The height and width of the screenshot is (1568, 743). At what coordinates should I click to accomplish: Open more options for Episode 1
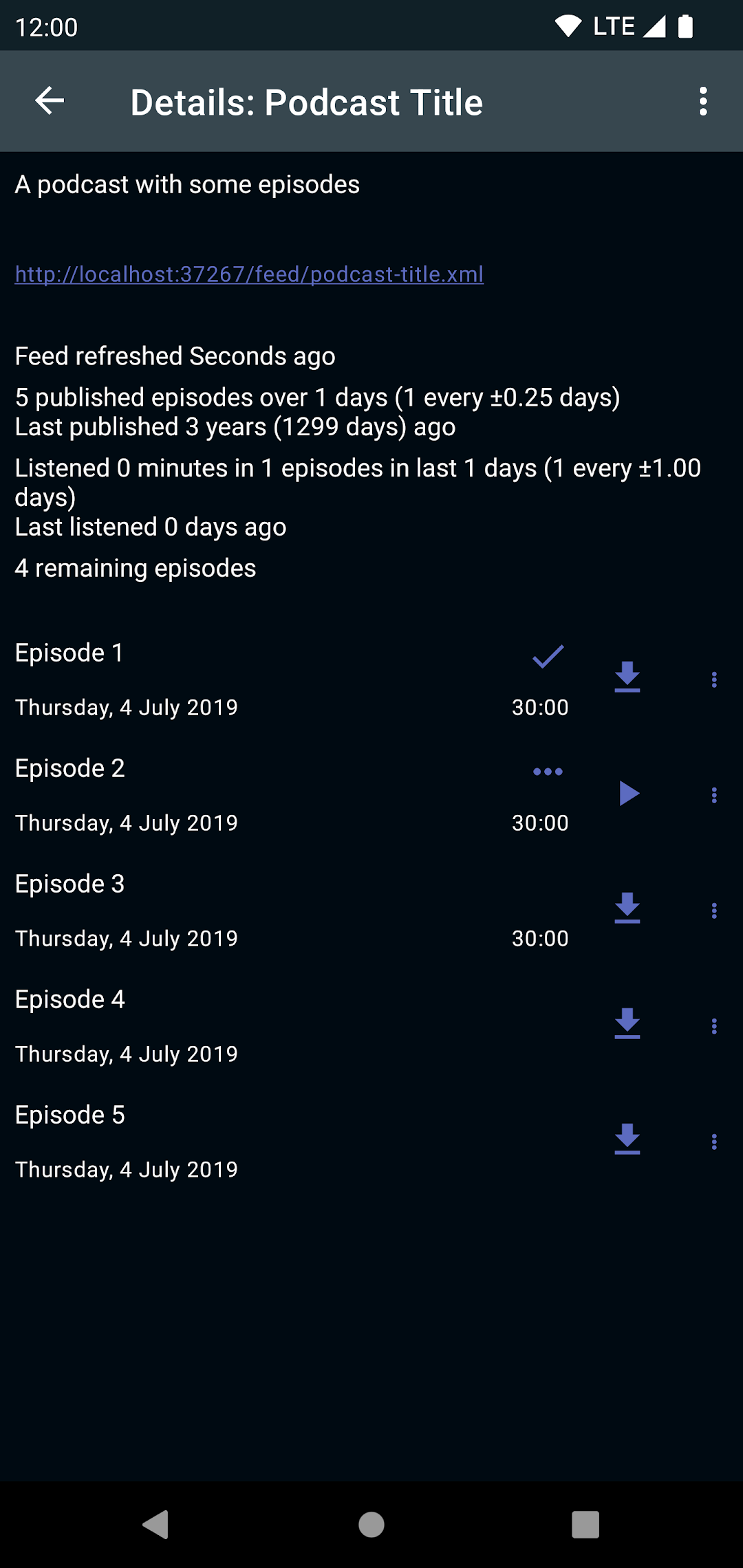(714, 679)
